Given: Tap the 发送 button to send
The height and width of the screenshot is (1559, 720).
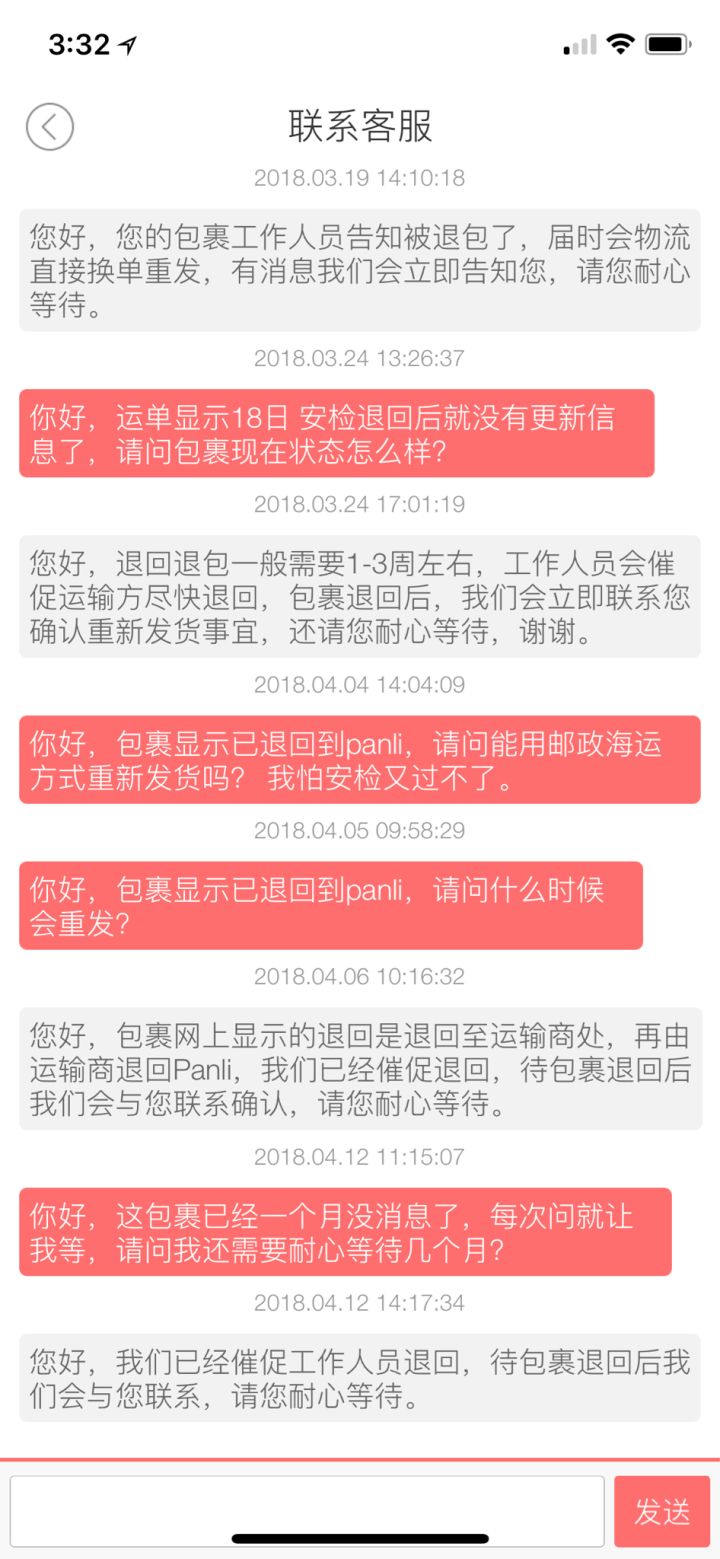Looking at the screenshot, I should (x=662, y=1512).
